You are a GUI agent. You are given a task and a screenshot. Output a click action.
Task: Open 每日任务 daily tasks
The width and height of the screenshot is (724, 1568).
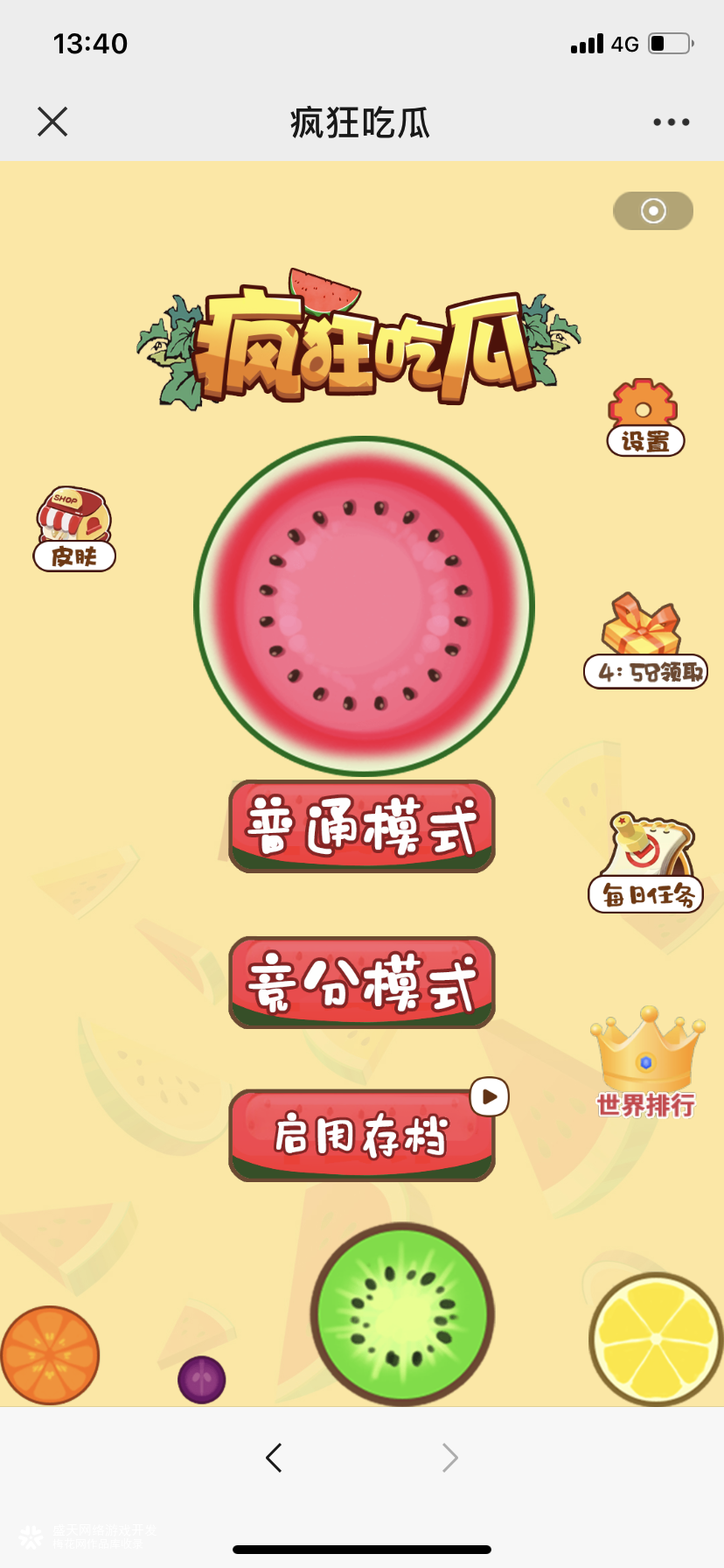(x=646, y=864)
